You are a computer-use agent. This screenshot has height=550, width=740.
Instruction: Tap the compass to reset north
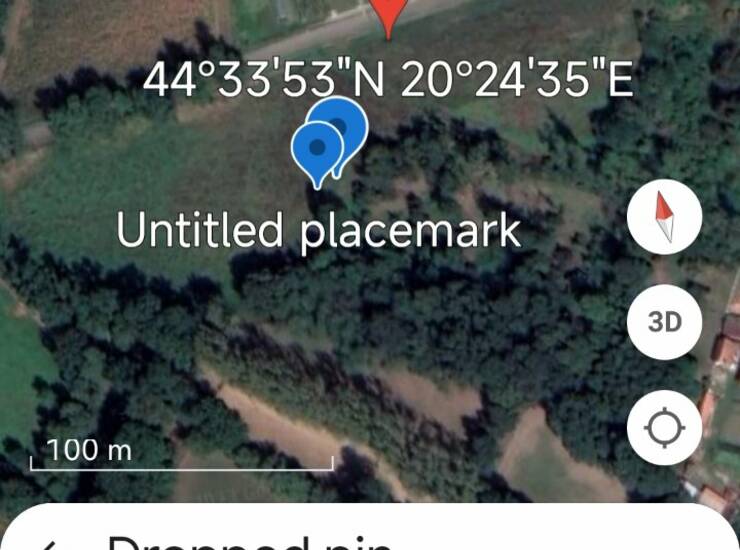tap(664, 220)
